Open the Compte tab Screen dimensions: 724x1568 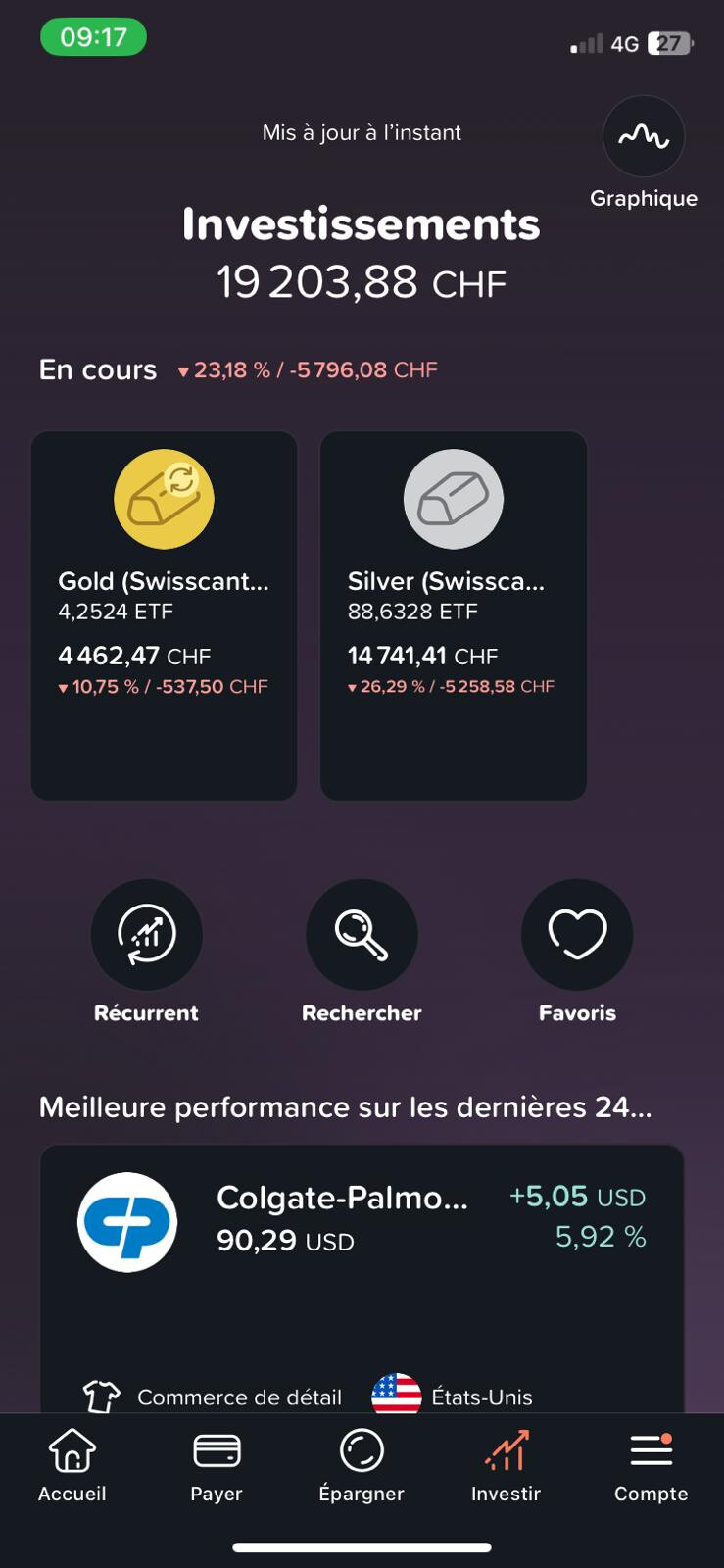[651, 1465]
